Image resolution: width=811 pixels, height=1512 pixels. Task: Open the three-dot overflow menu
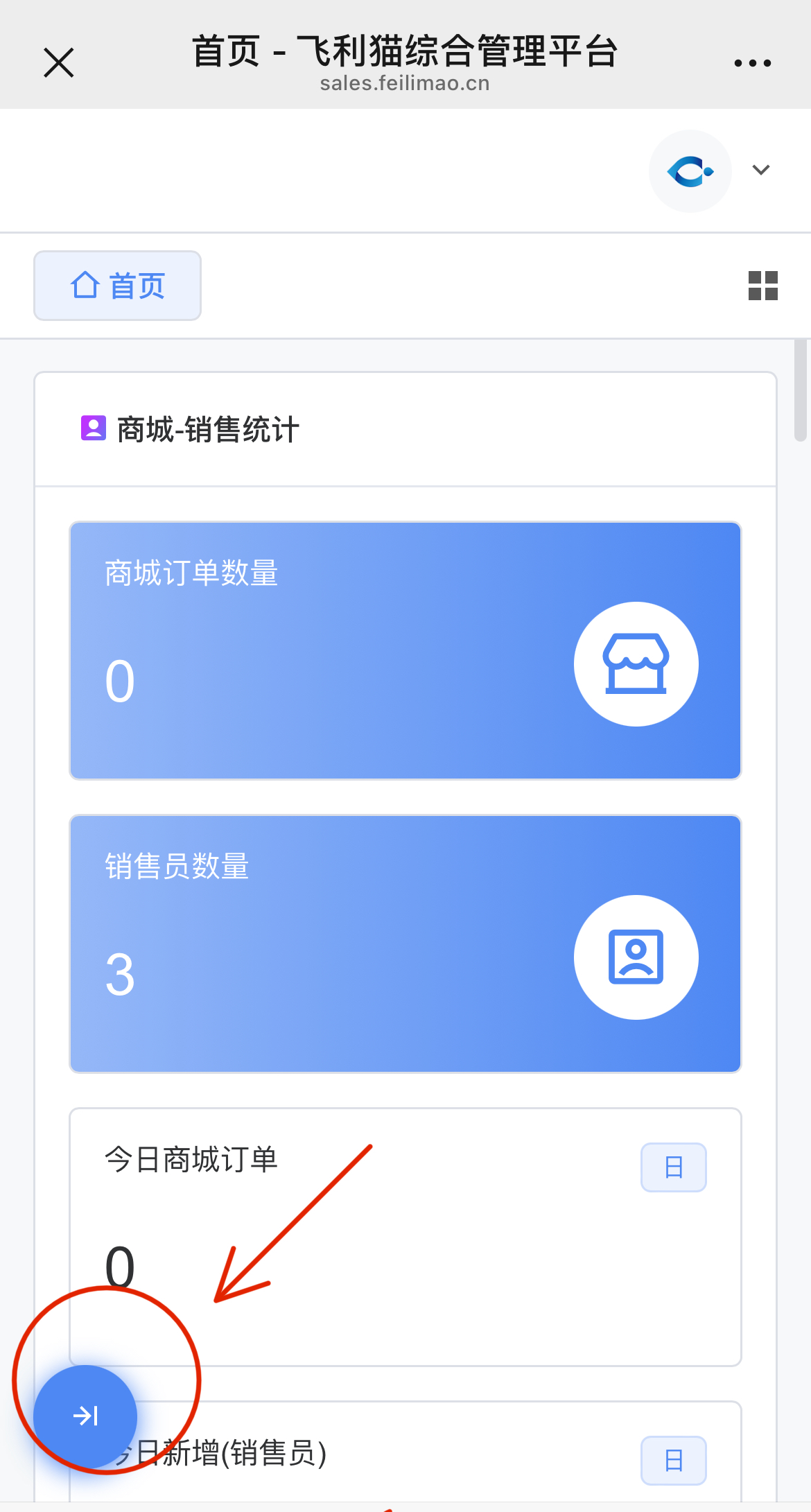[752, 63]
